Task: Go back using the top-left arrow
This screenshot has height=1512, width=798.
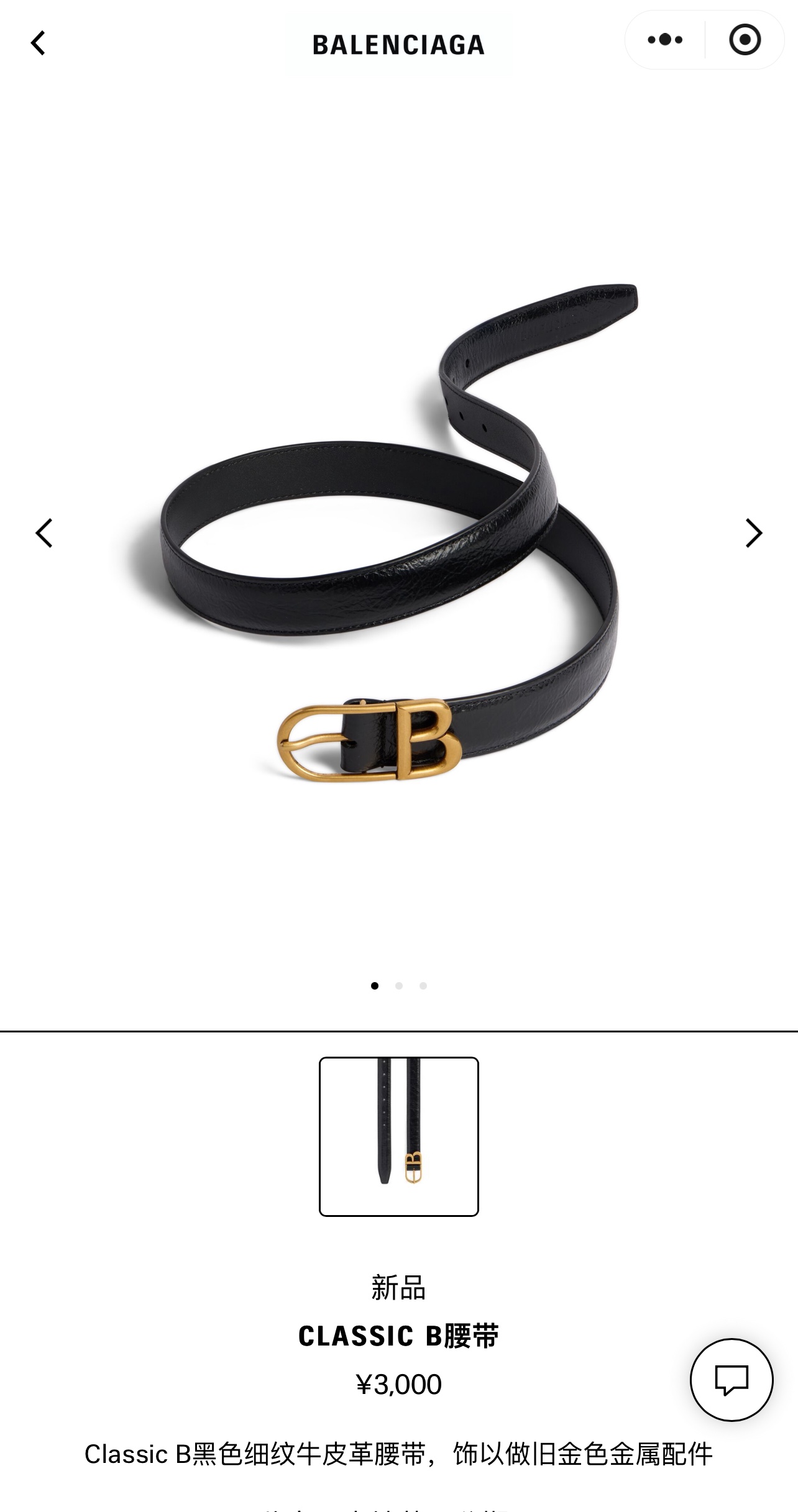Action: coord(39,43)
